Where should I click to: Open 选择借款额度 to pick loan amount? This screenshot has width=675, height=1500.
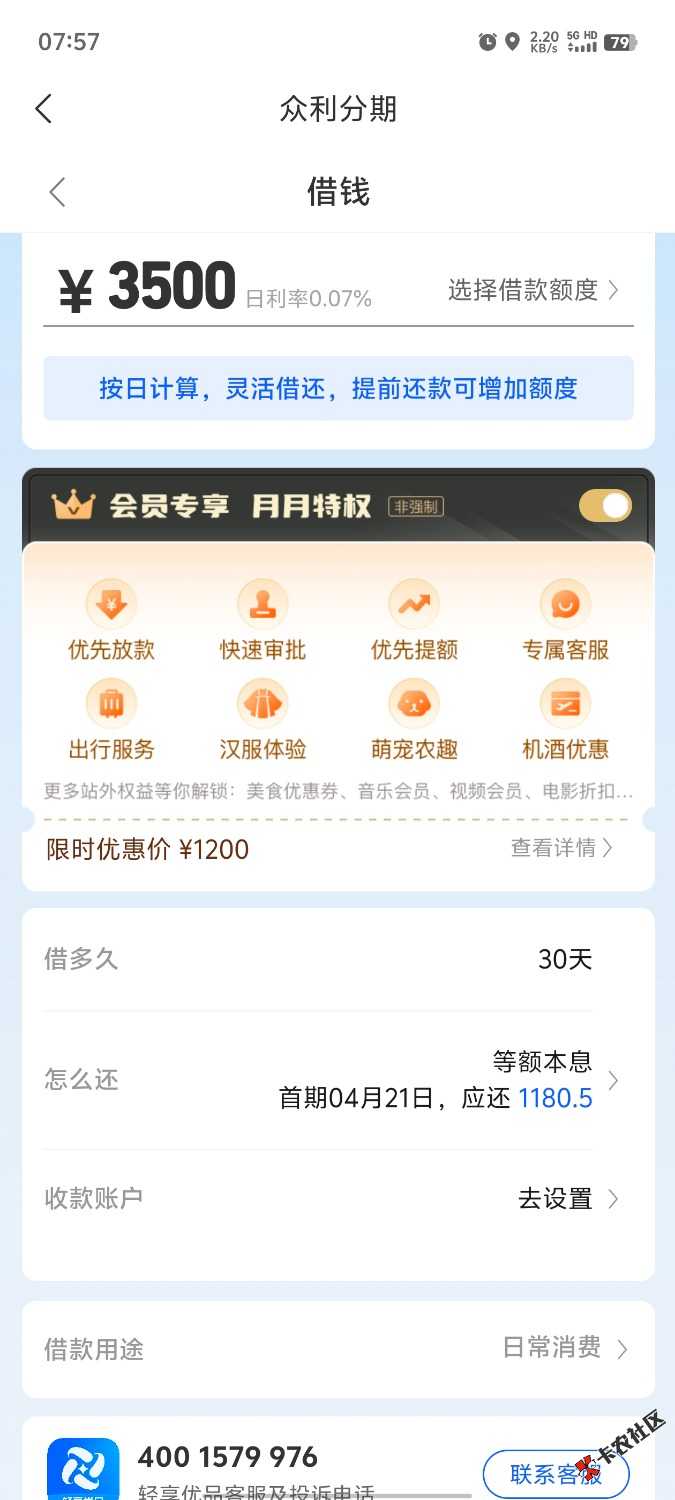pyautogui.click(x=533, y=290)
